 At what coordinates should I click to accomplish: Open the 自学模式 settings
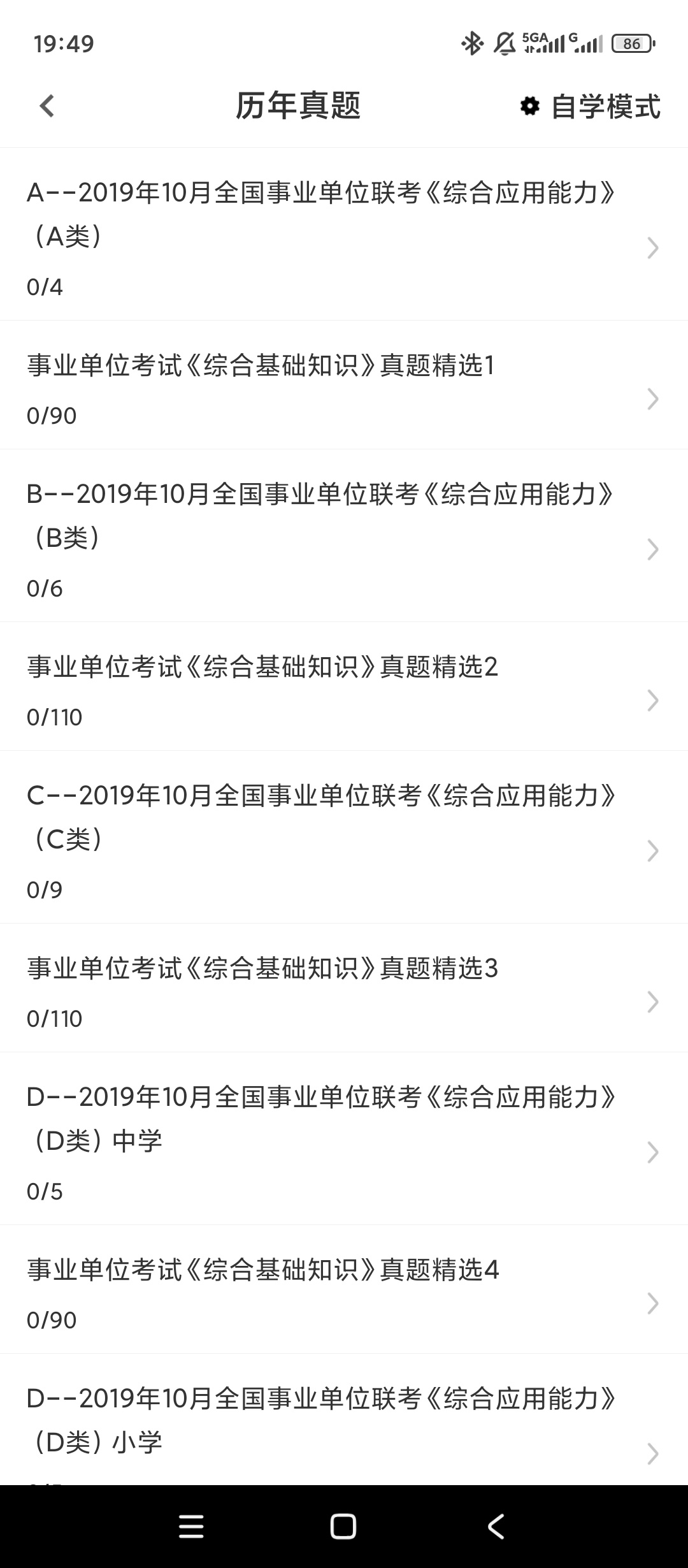(590, 106)
